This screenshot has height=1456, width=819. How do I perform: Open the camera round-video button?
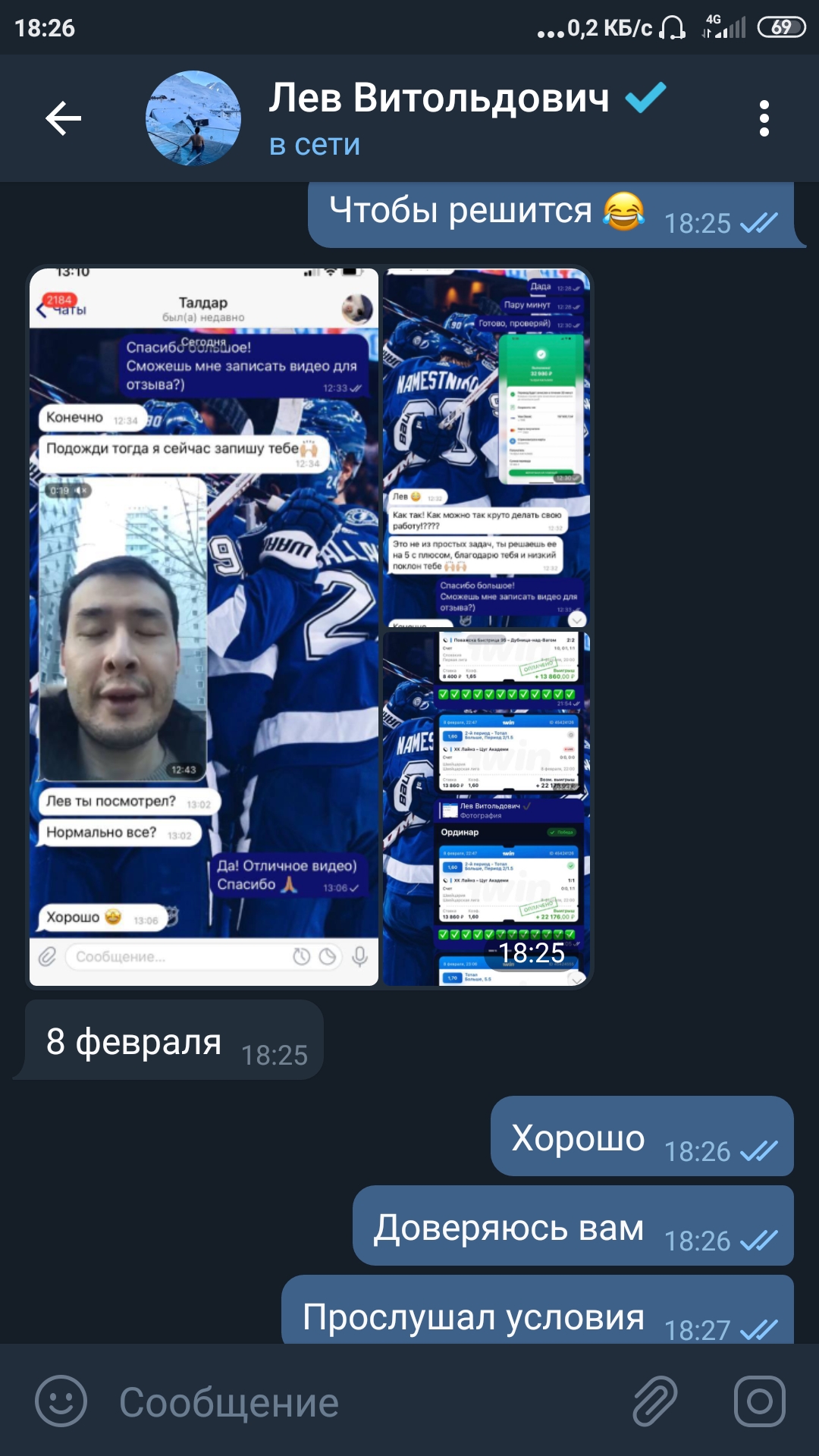pyautogui.click(x=759, y=1401)
